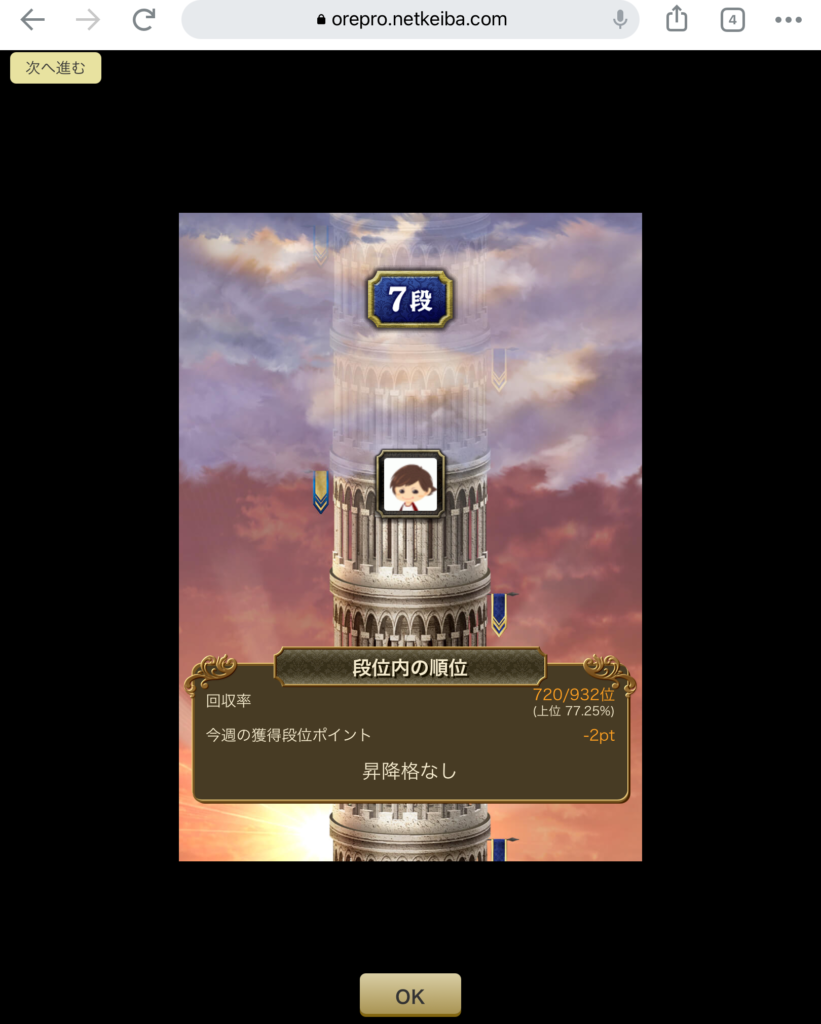This screenshot has width=821, height=1024.
Task: Reload the current page
Action: point(144,20)
